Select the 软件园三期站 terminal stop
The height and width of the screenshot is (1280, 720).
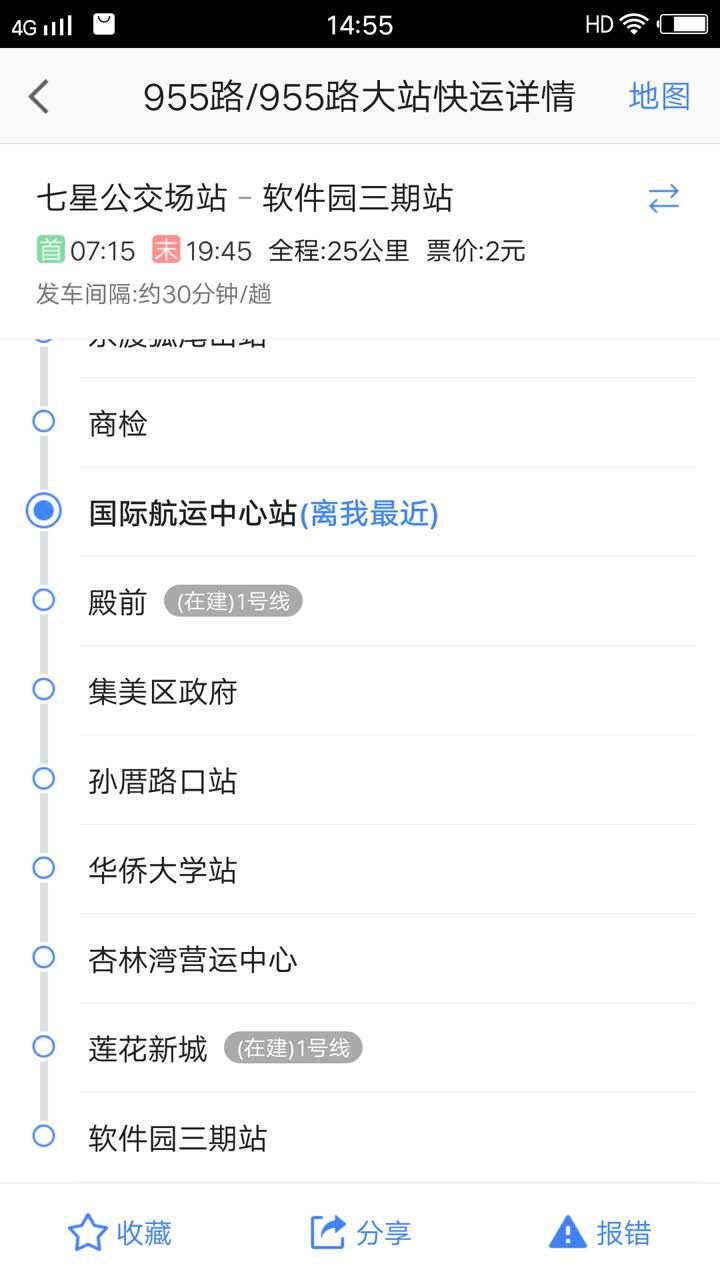[178, 1138]
